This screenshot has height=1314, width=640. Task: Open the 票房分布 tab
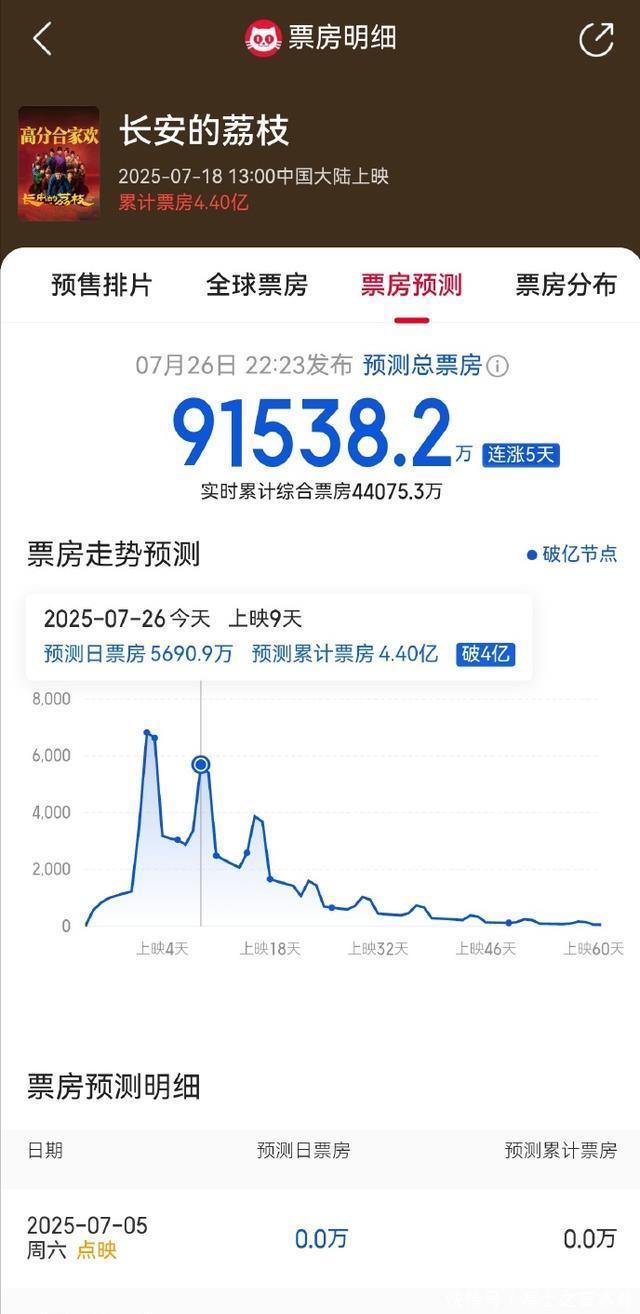(x=566, y=285)
